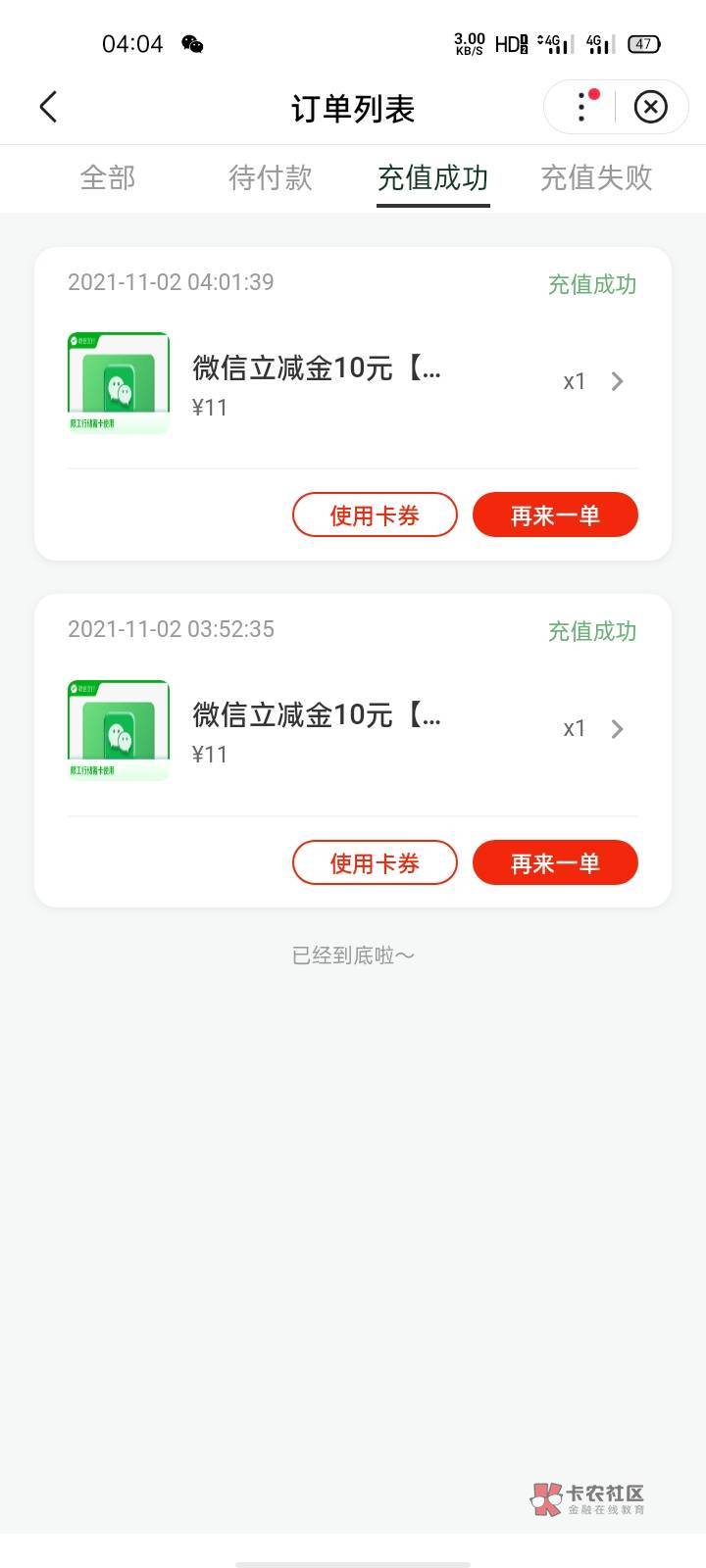The image size is (706, 1568).
Task: Tap 使用卡券 on the 03:52:35 order
Action: click(375, 862)
